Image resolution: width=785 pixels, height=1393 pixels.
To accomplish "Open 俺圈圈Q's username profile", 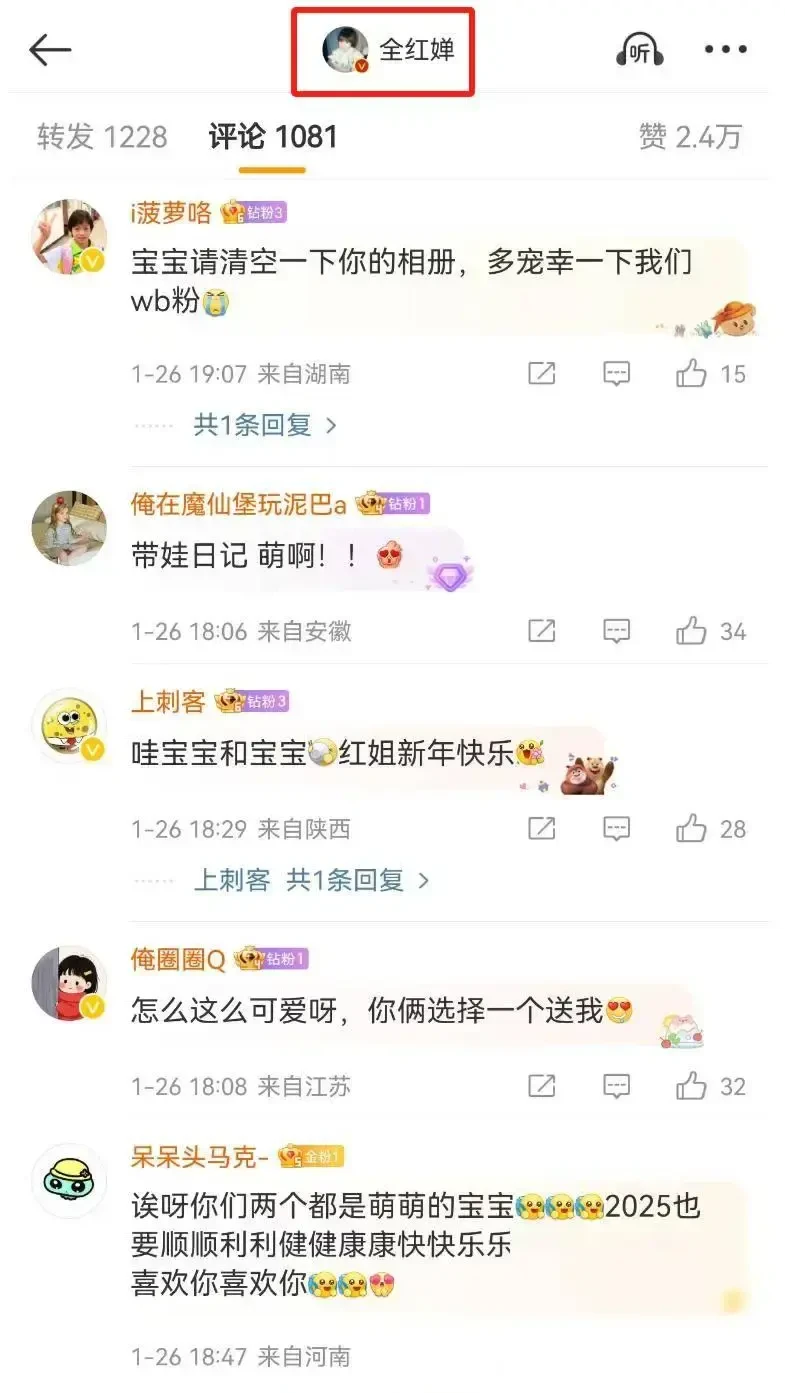I will click(x=179, y=960).
